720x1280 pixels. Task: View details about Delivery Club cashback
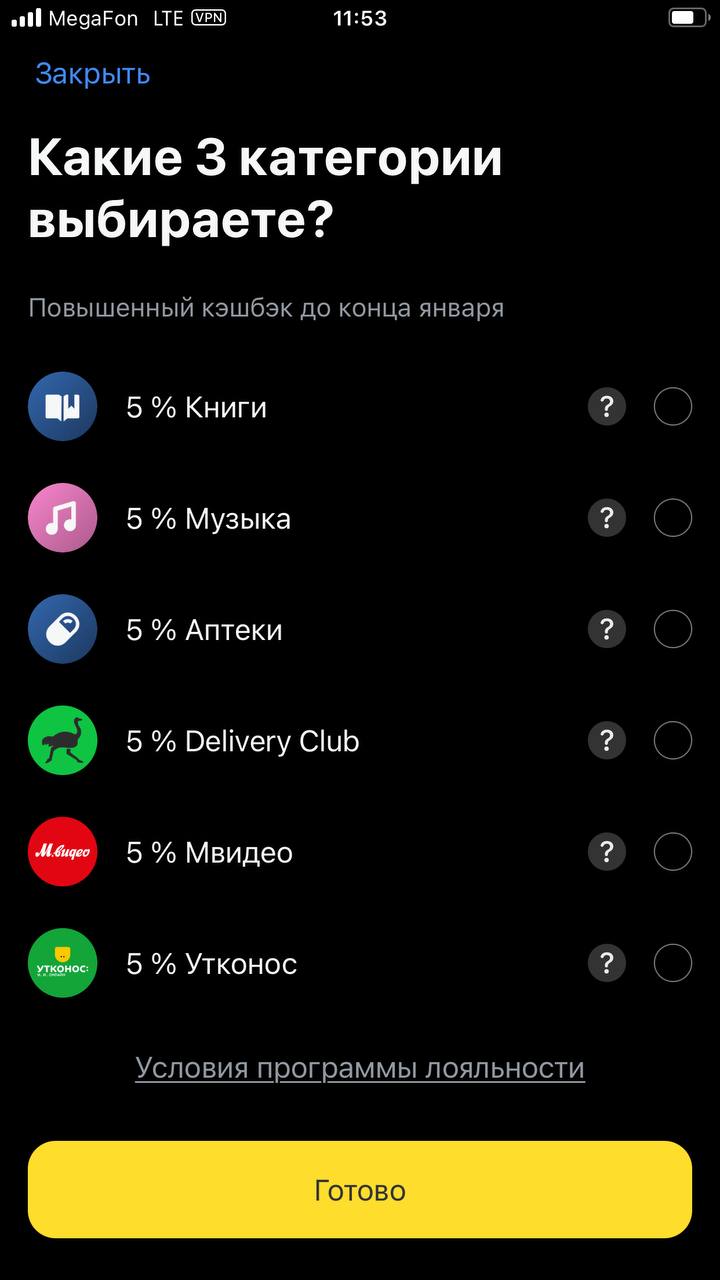(x=606, y=740)
